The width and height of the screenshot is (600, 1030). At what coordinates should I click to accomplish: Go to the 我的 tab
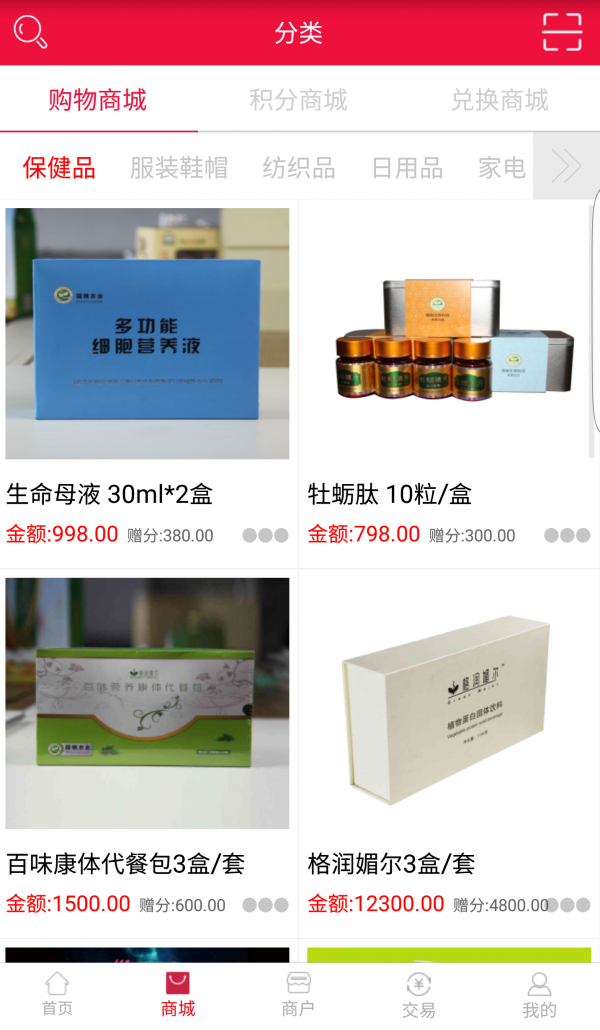(539, 994)
